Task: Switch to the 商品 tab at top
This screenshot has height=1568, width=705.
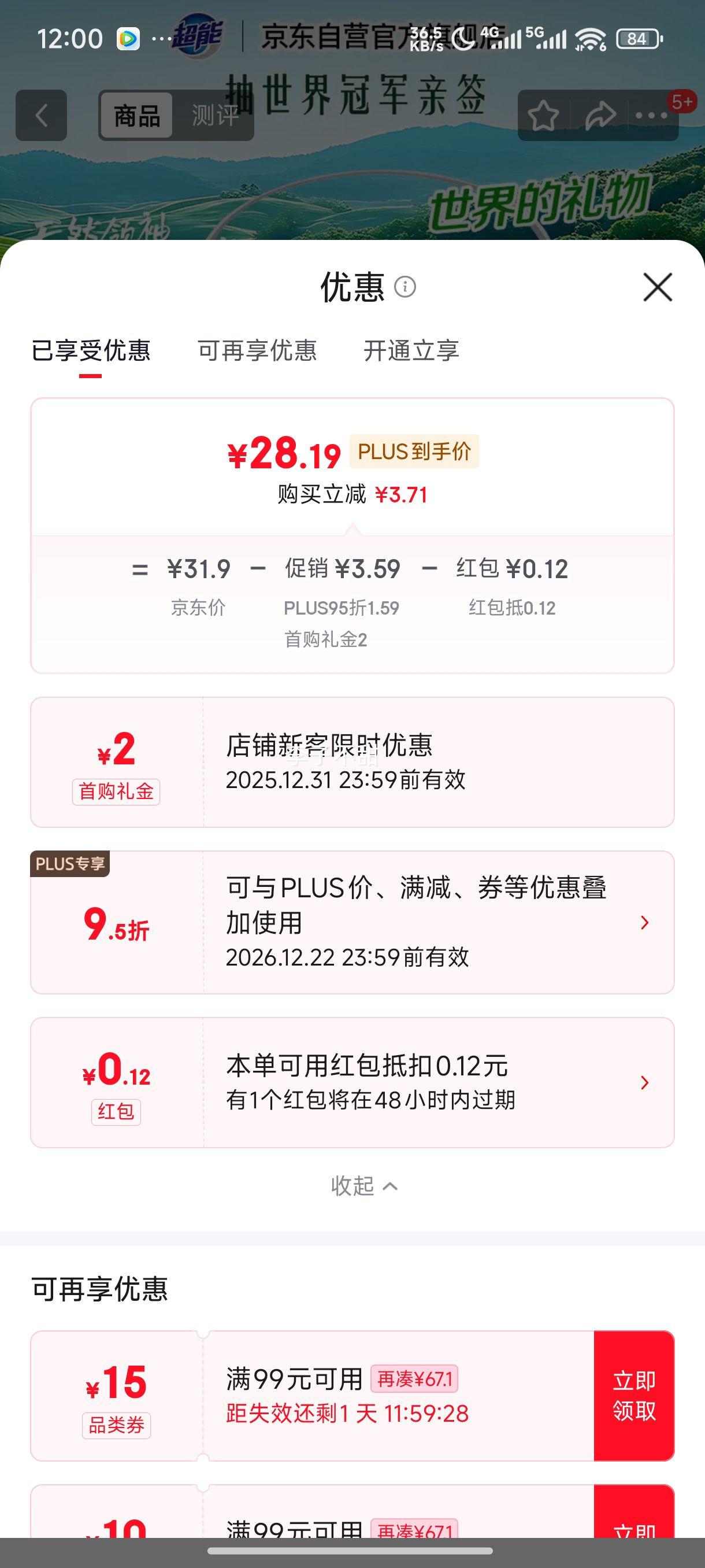Action: [x=135, y=116]
